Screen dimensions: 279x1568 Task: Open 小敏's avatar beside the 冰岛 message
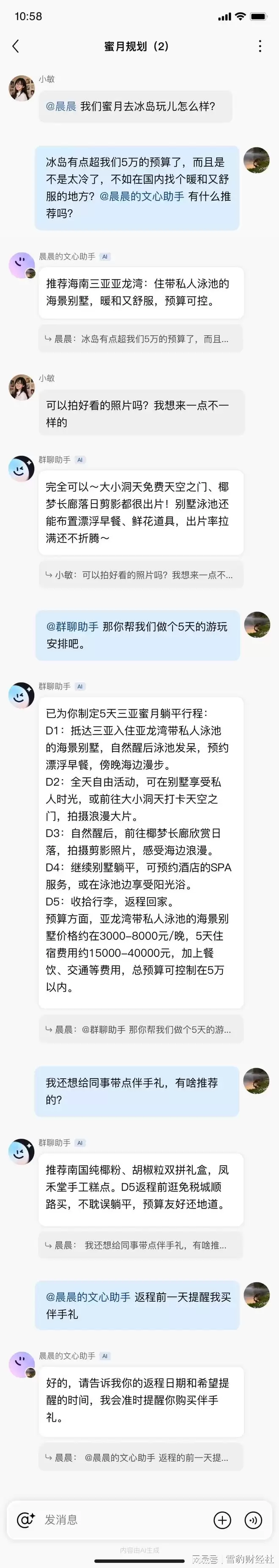[x=21, y=88]
